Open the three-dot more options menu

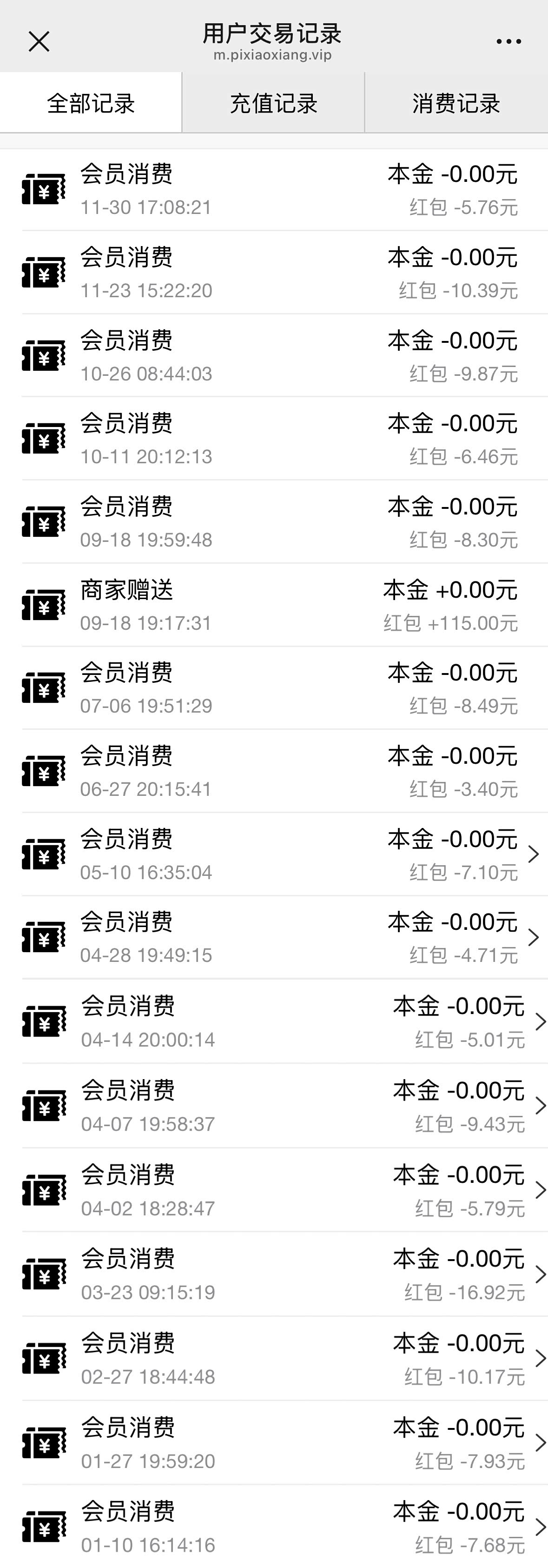[508, 41]
